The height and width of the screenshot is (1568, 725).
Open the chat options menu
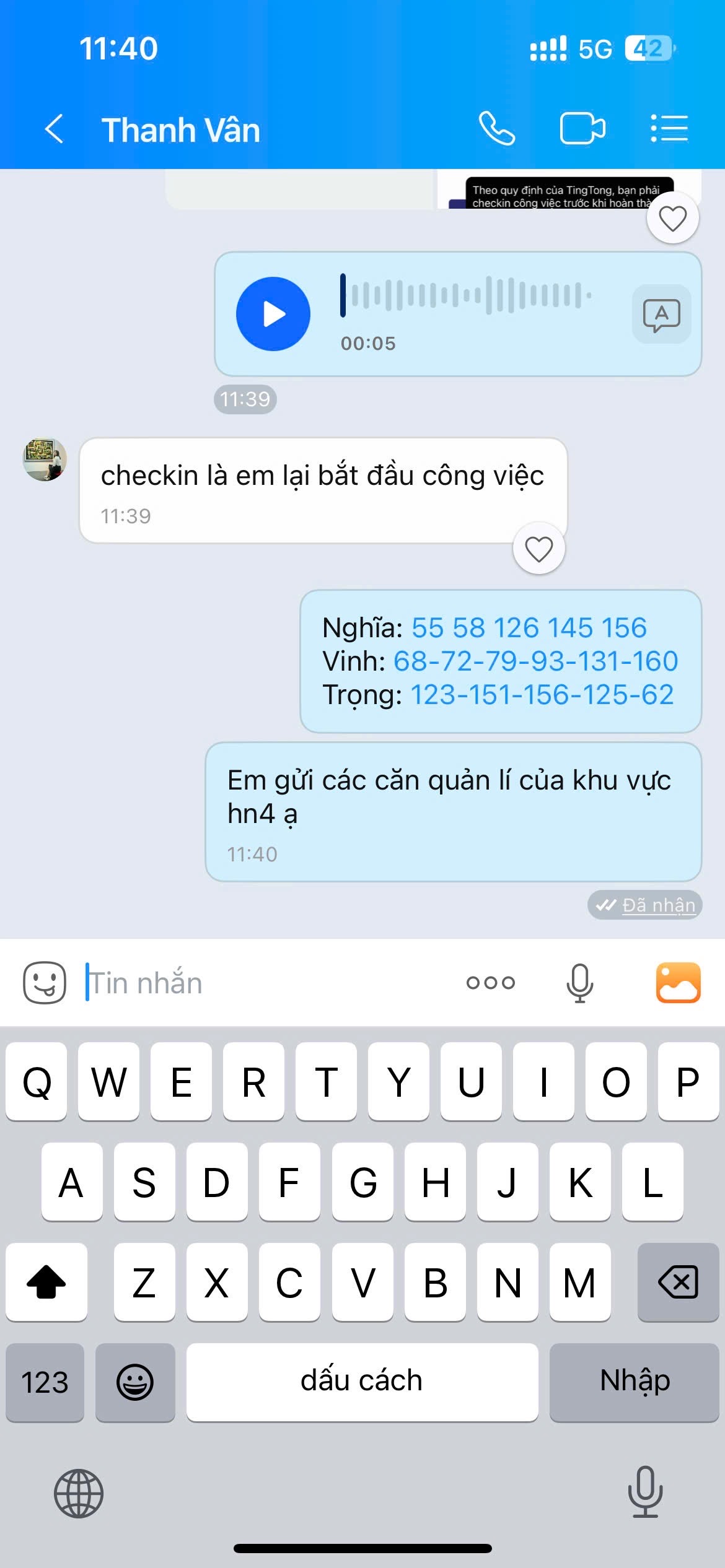click(x=669, y=129)
